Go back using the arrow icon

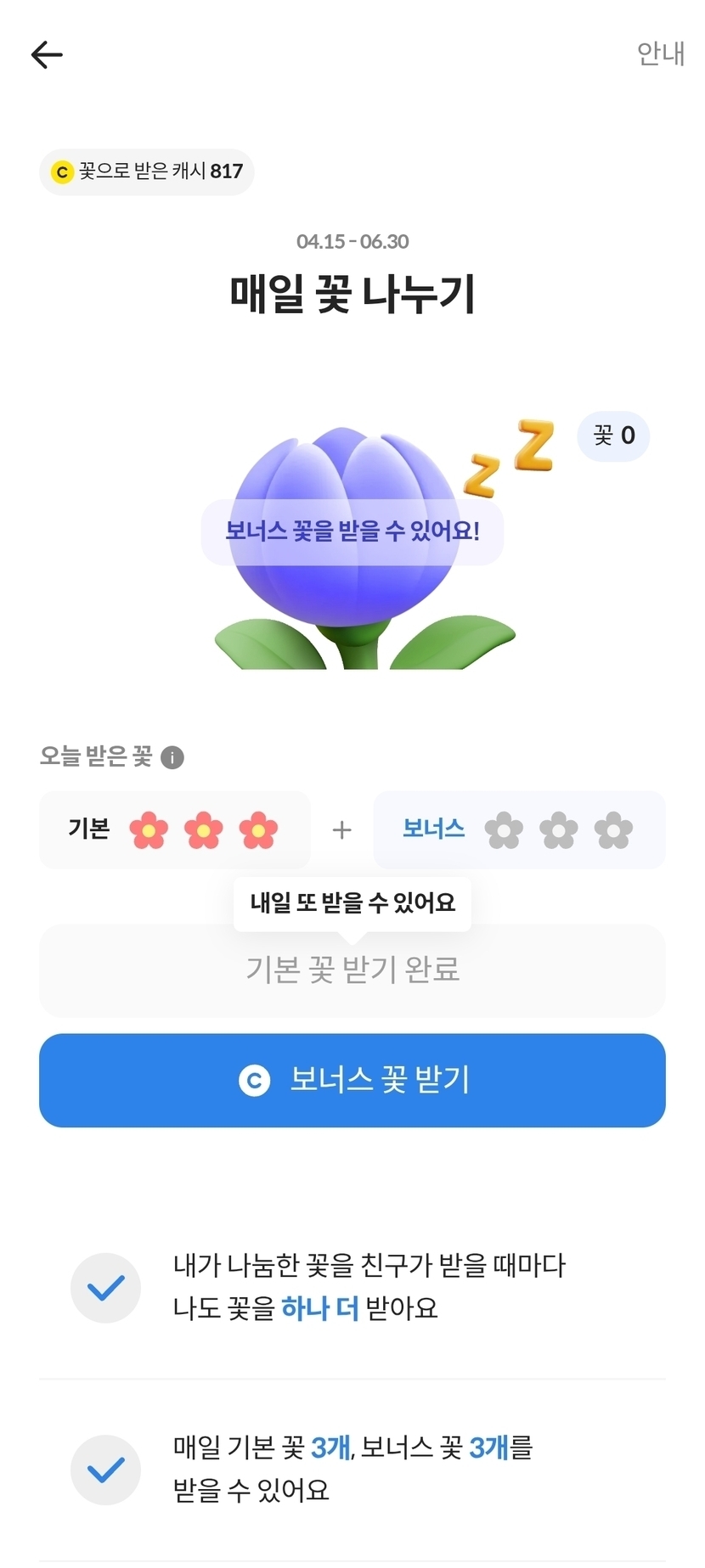tap(47, 55)
